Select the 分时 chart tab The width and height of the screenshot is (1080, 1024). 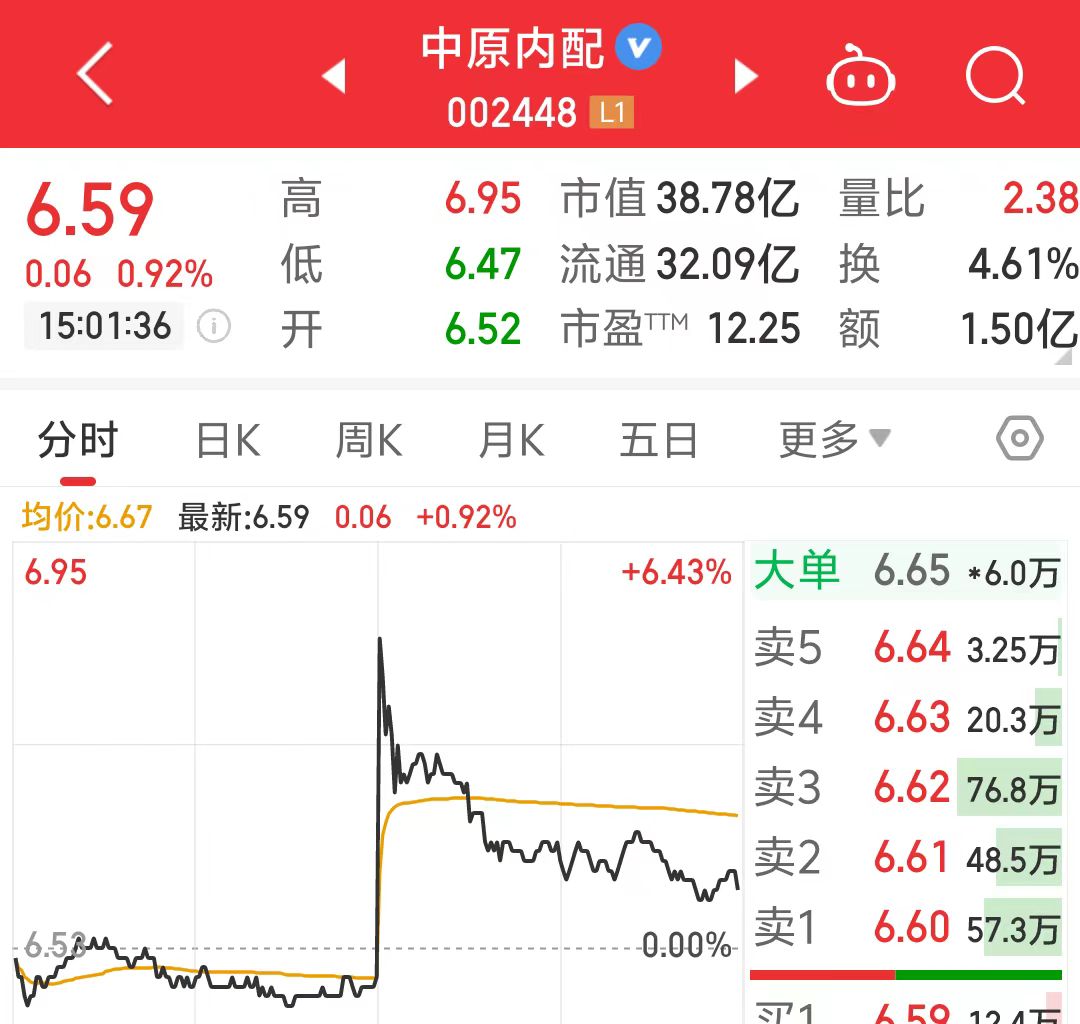click(x=78, y=440)
